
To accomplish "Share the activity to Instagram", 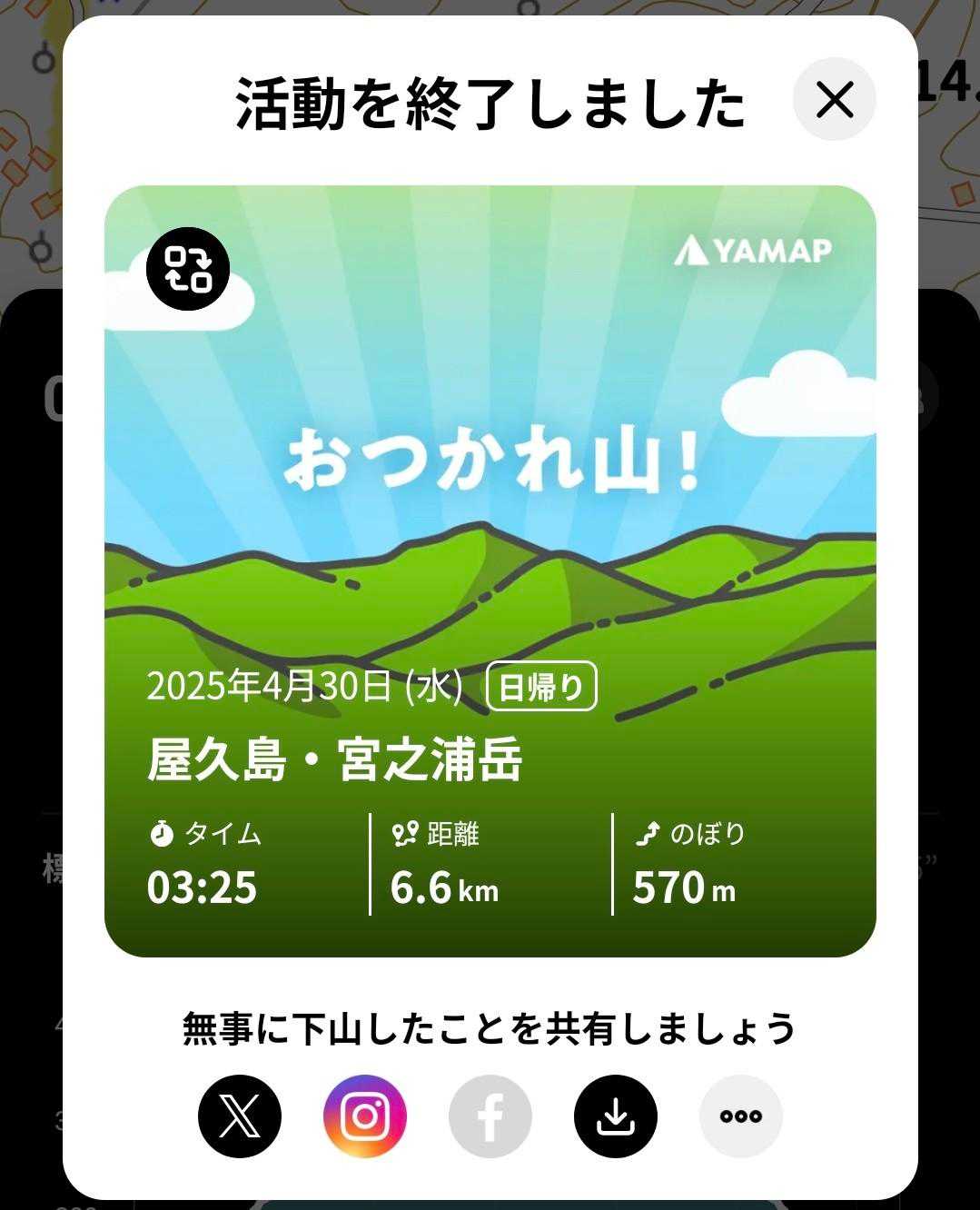I will click(365, 1116).
